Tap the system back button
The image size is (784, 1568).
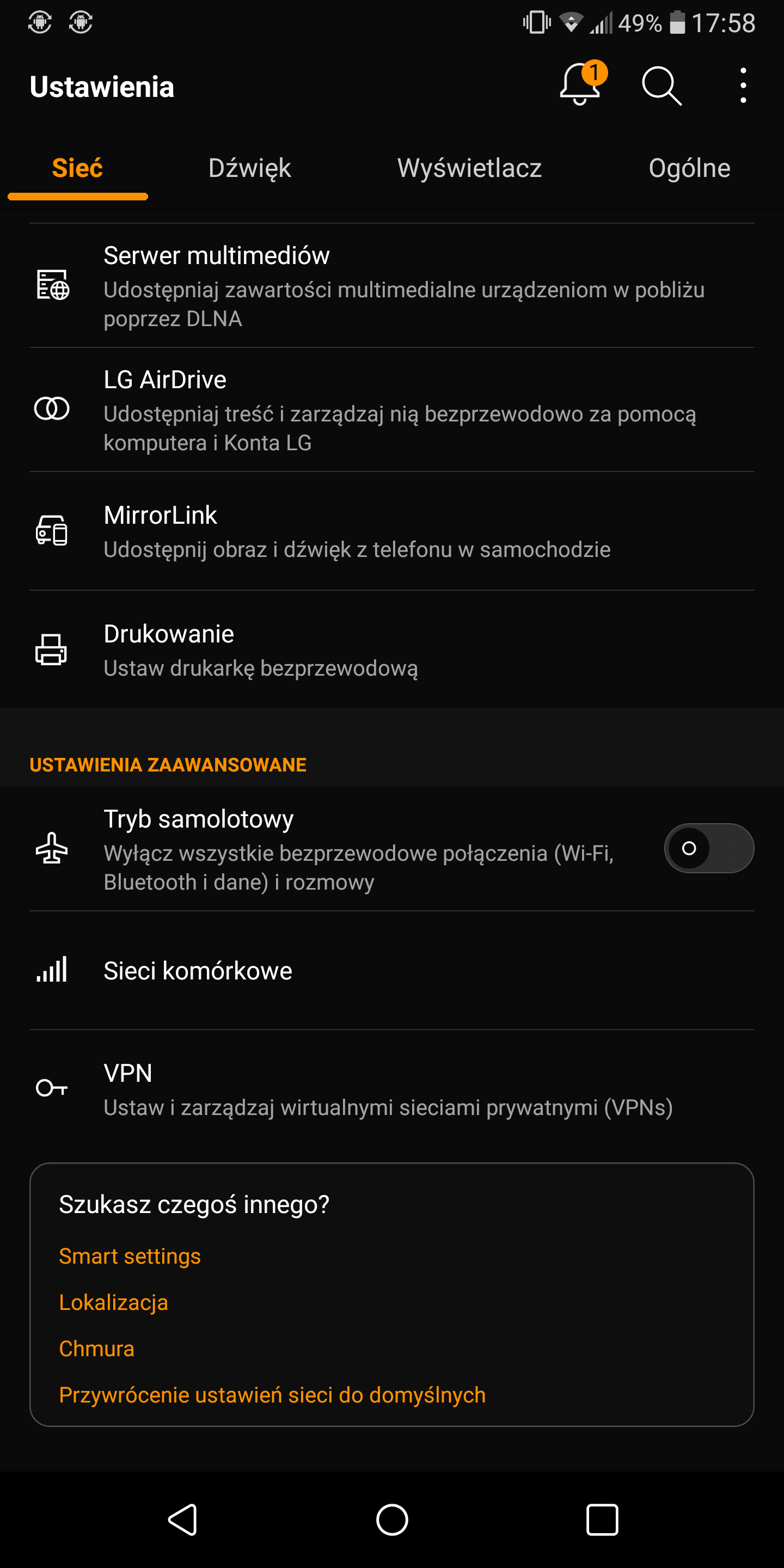(182, 1520)
